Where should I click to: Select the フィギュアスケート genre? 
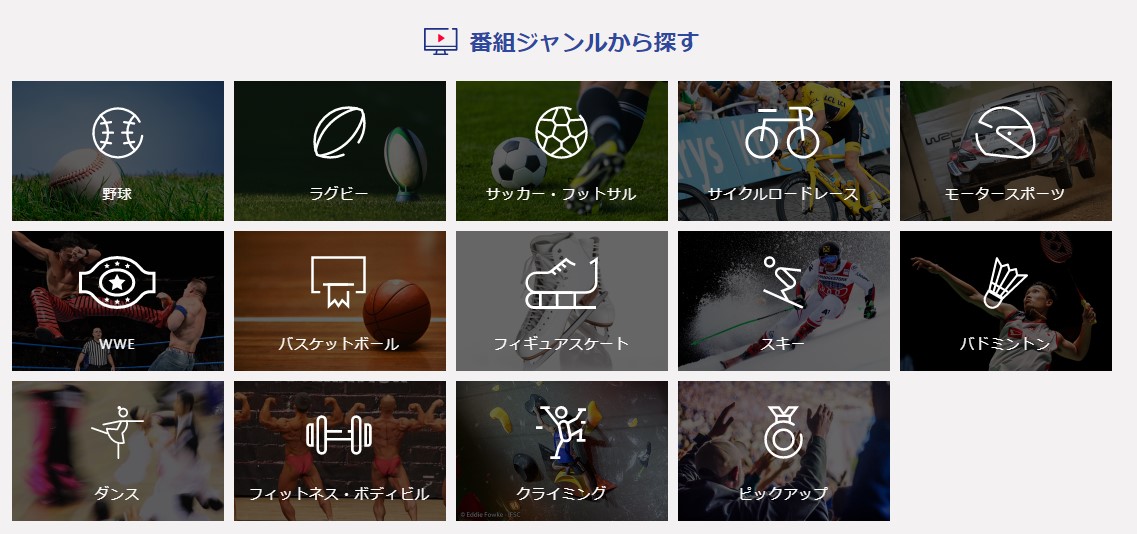(562, 301)
